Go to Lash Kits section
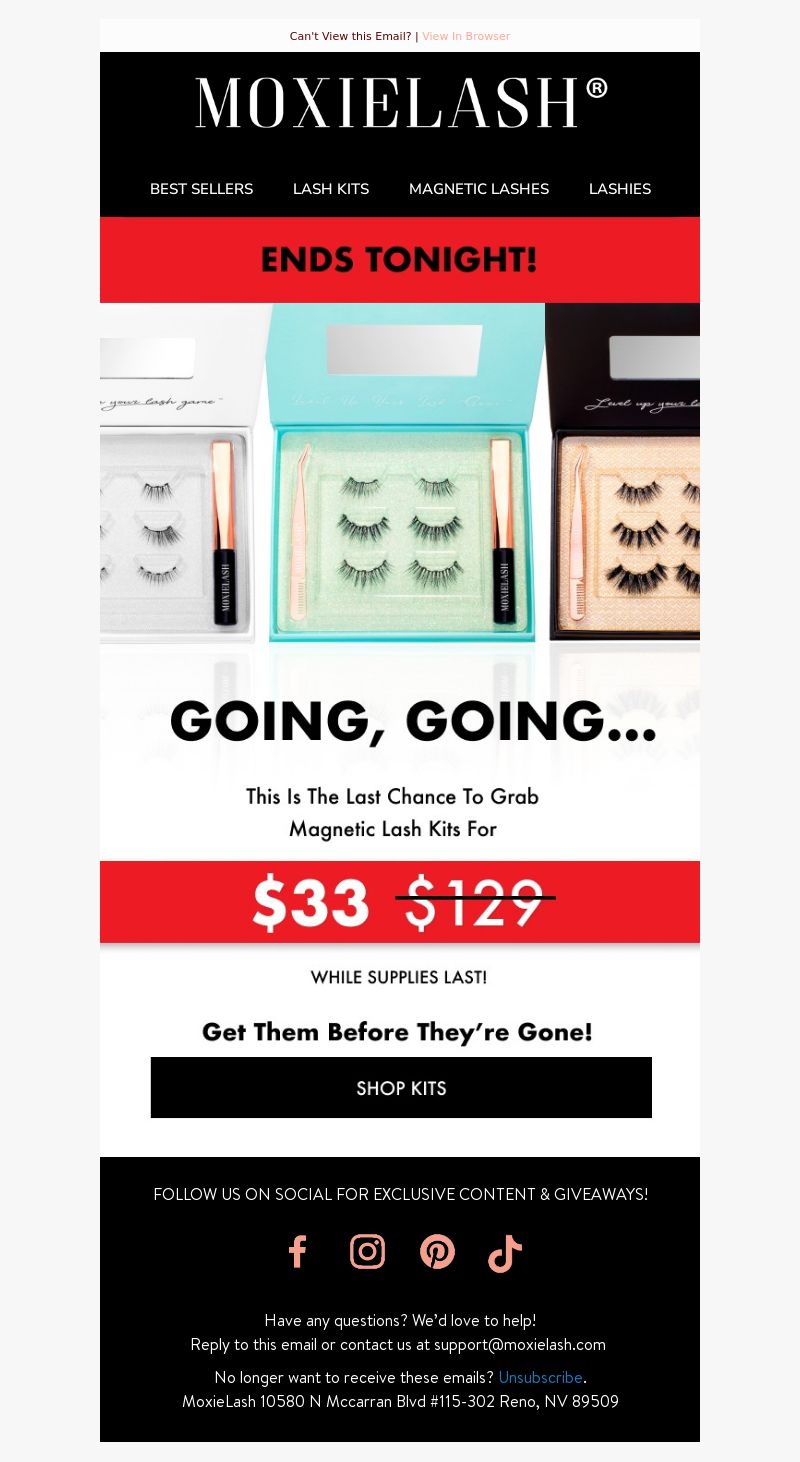The width and height of the screenshot is (800, 1462). tap(331, 189)
